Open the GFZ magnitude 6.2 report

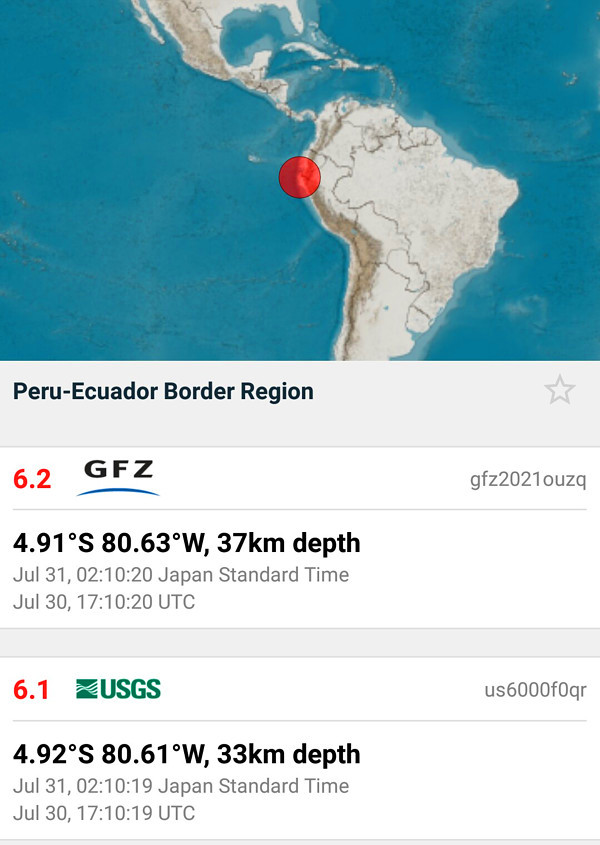coord(299,538)
